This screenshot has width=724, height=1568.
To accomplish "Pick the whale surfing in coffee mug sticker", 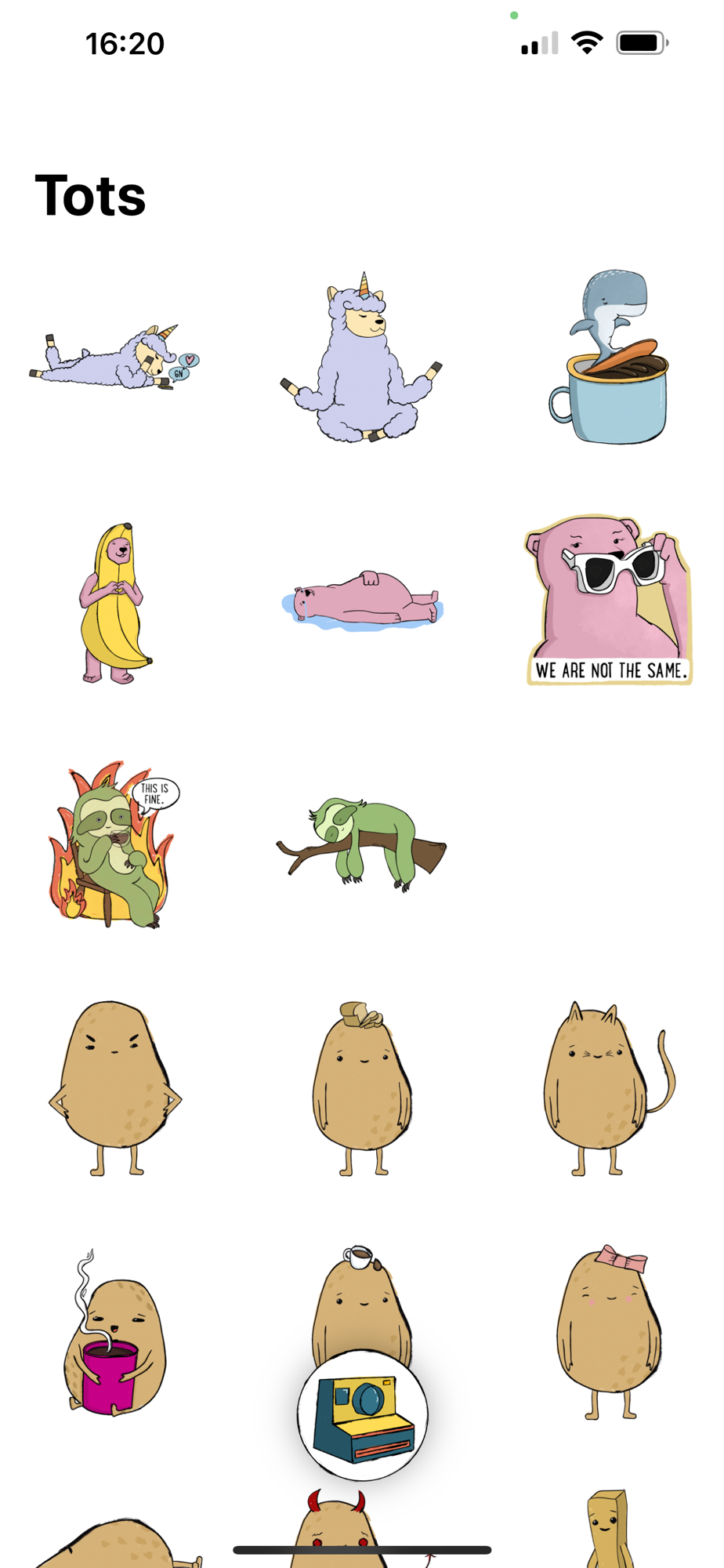I will (609, 358).
